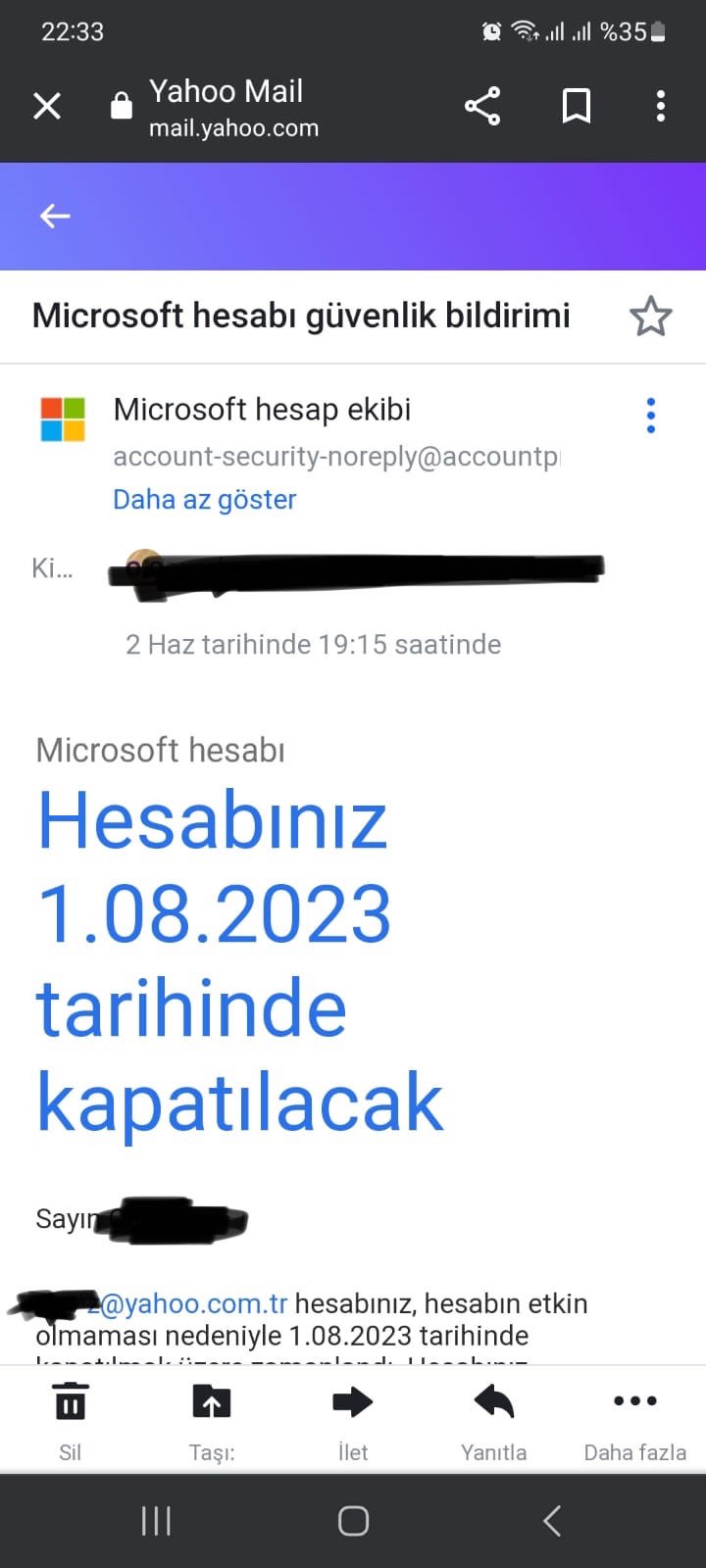Share this page via share icon

coord(481,106)
